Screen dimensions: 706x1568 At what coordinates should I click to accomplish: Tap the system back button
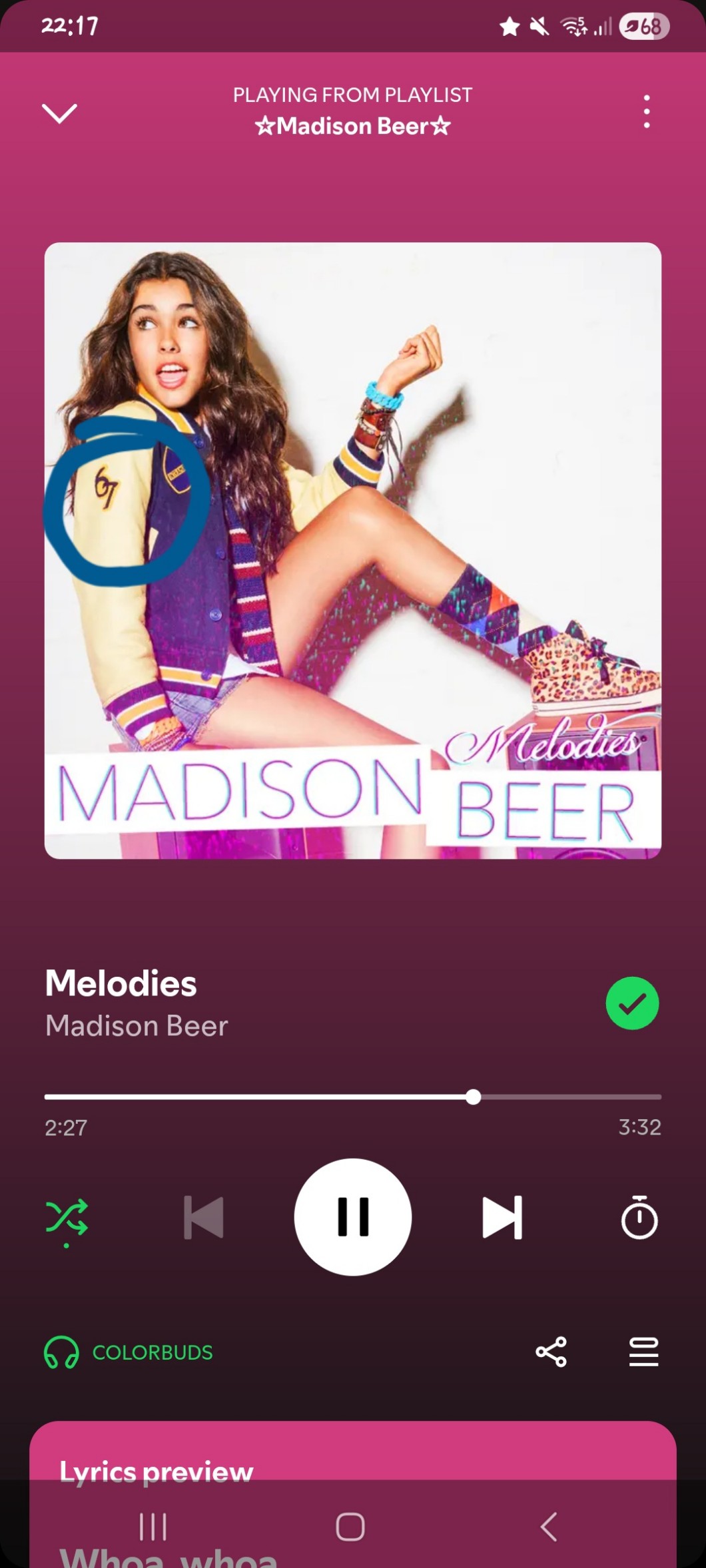pyautogui.click(x=549, y=1527)
